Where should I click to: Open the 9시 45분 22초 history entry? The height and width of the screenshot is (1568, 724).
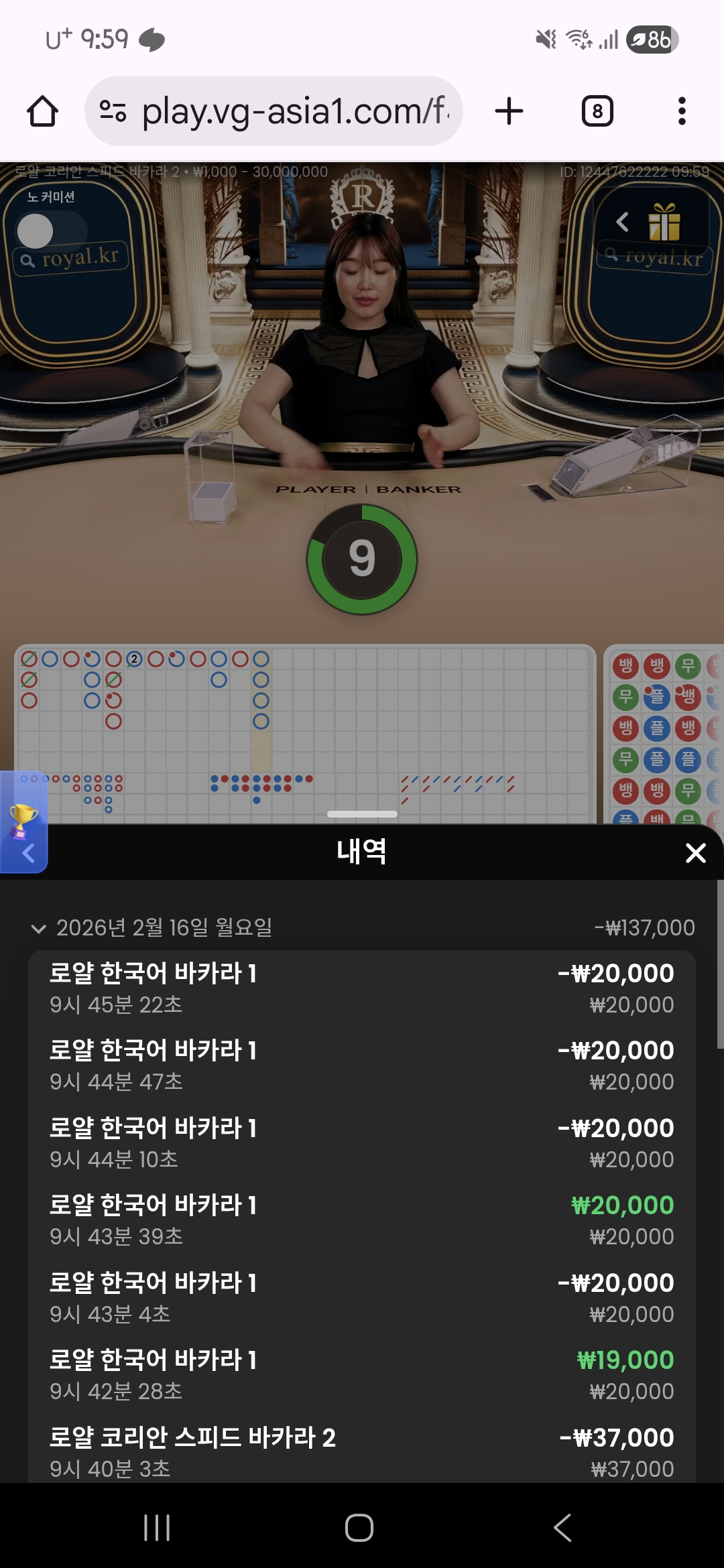[361, 988]
